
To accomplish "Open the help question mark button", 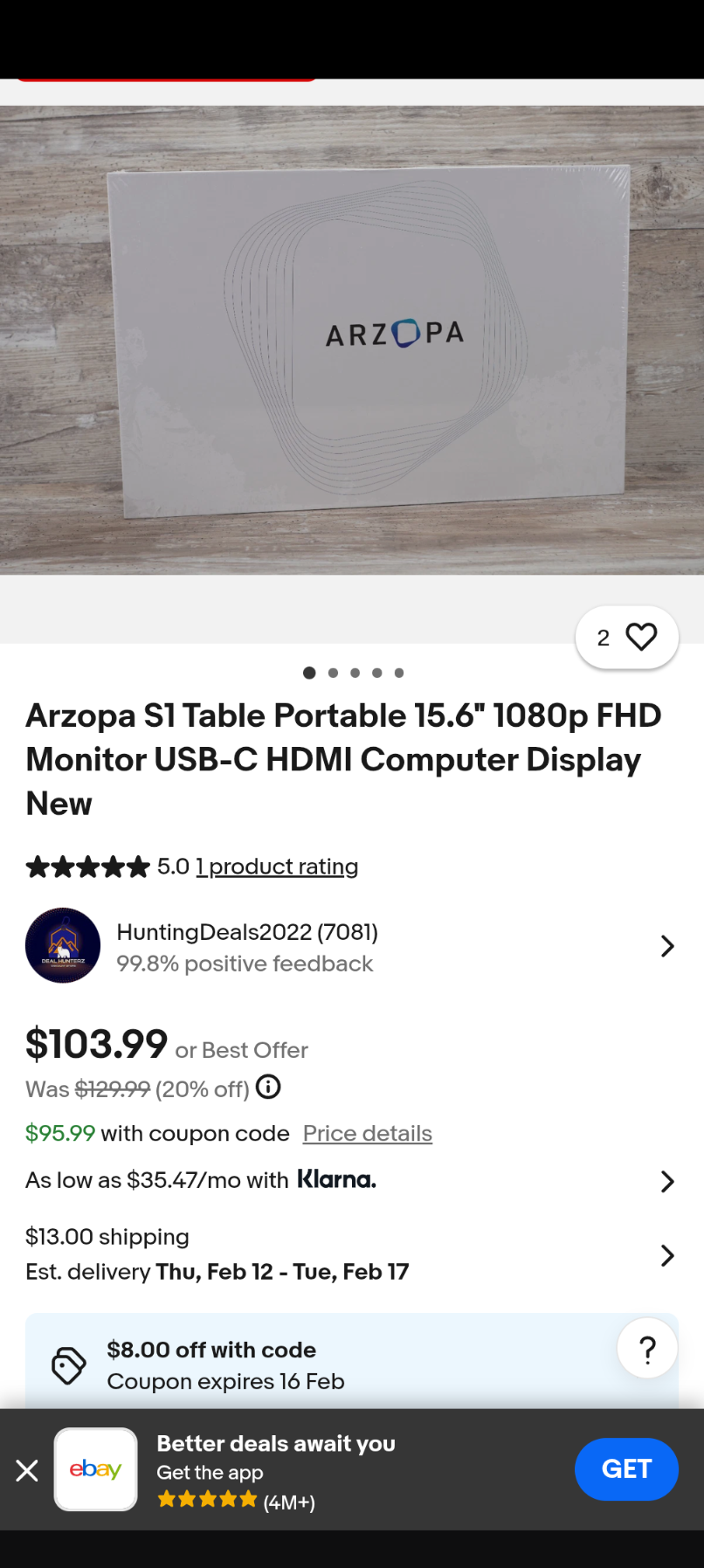I will tap(647, 1349).
